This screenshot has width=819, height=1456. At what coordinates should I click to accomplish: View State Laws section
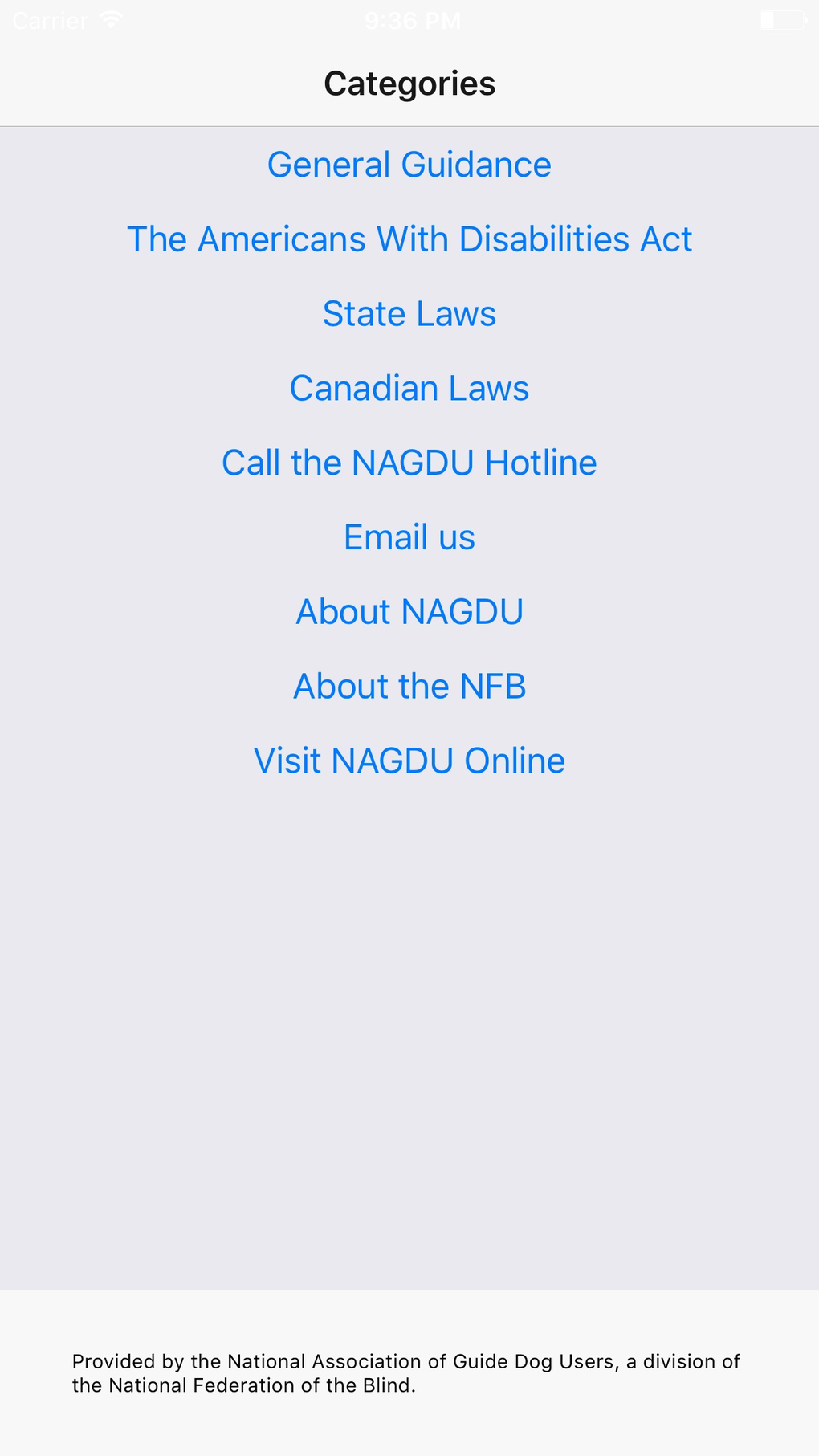pyautogui.click(x=409, y=314)
